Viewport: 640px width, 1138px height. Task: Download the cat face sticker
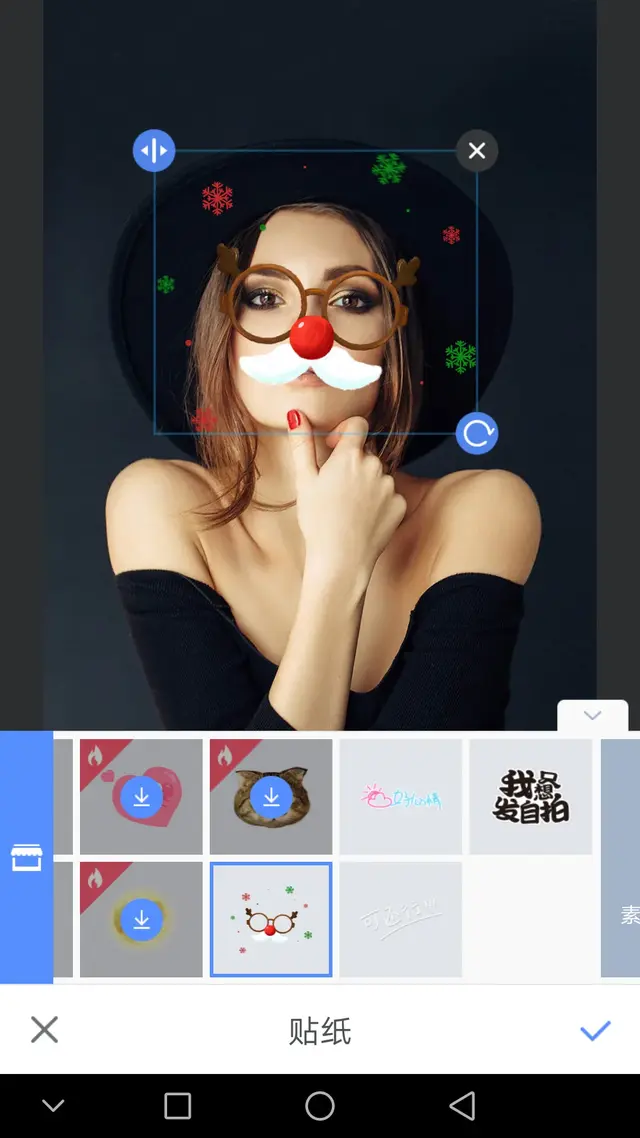[271, 797]
